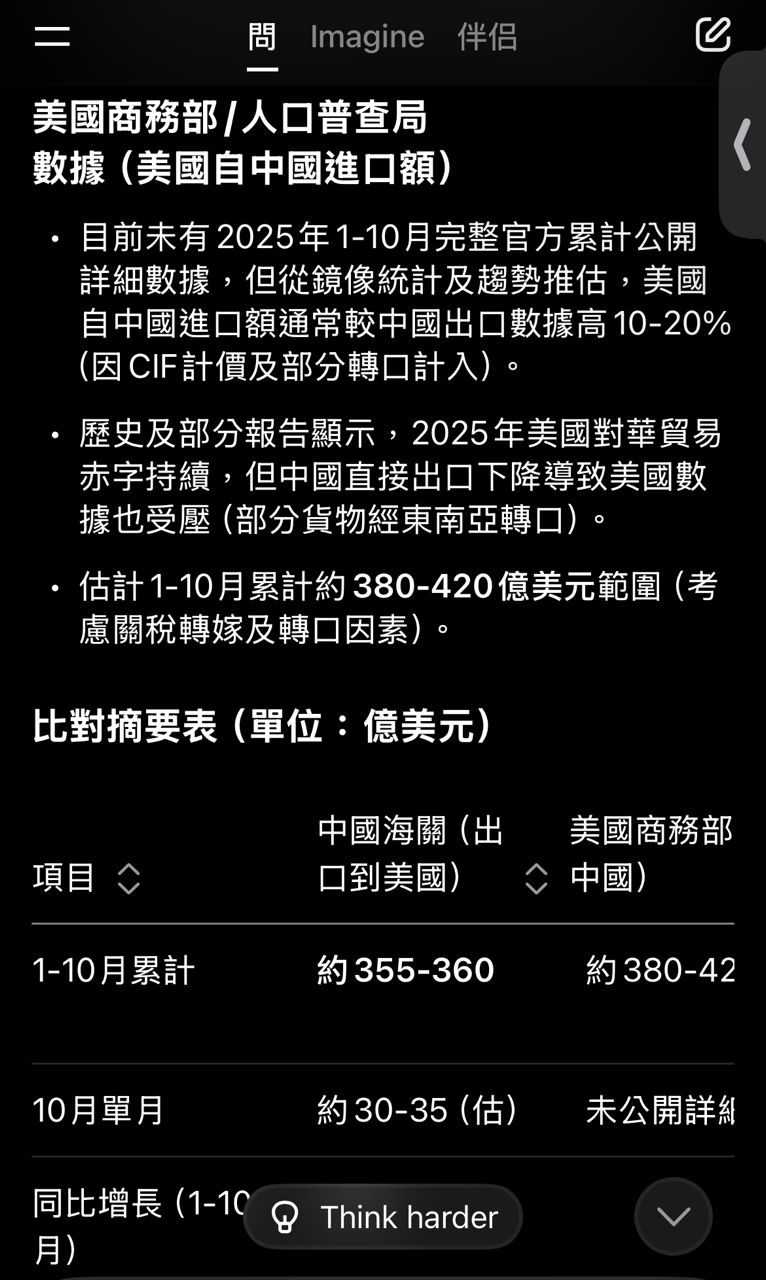Open the side menu
Viewport: 766px width, 1280px height.
[52, 37]
